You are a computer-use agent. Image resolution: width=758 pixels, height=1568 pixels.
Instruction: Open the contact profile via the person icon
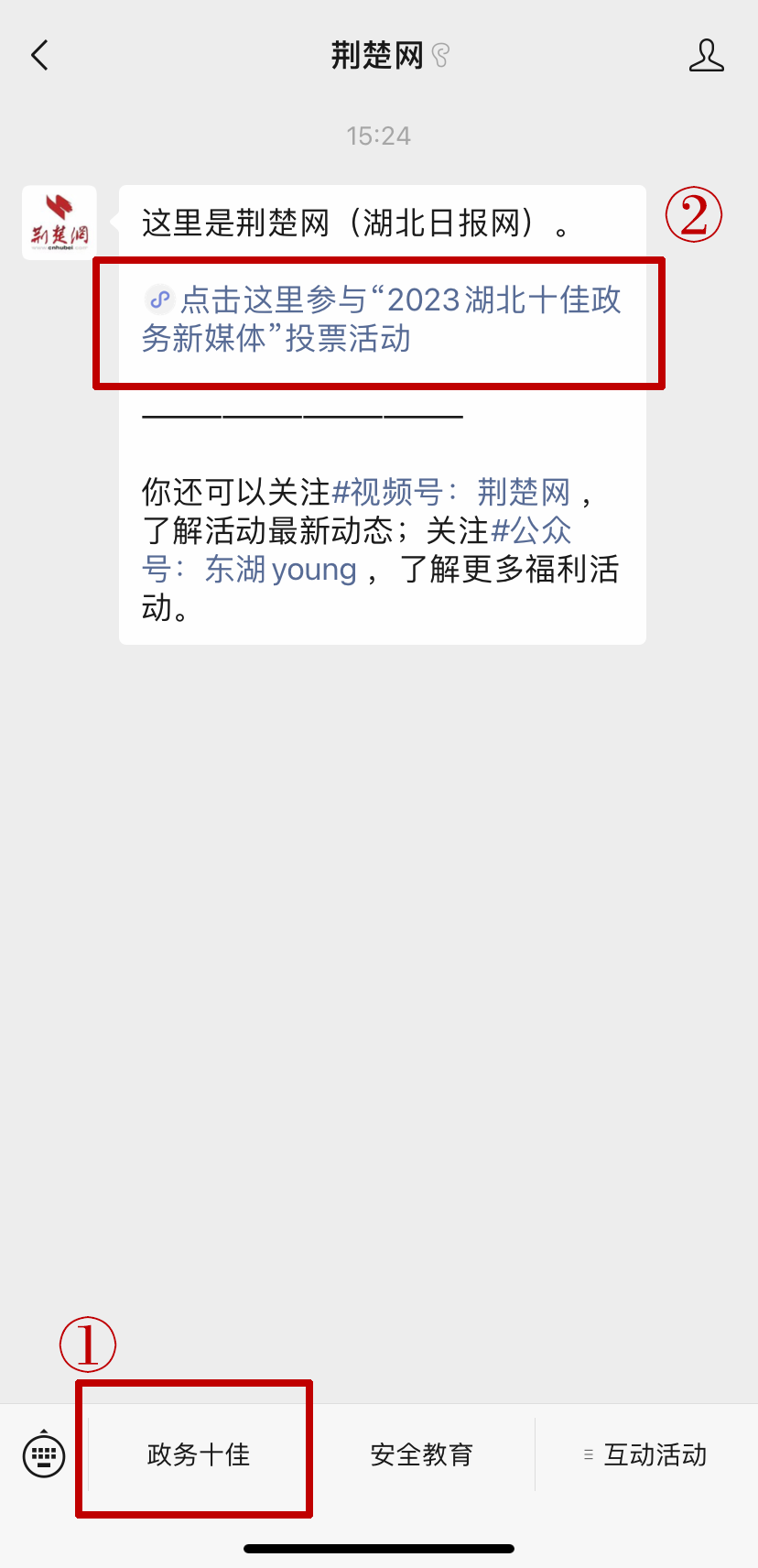tap(707, 55)
